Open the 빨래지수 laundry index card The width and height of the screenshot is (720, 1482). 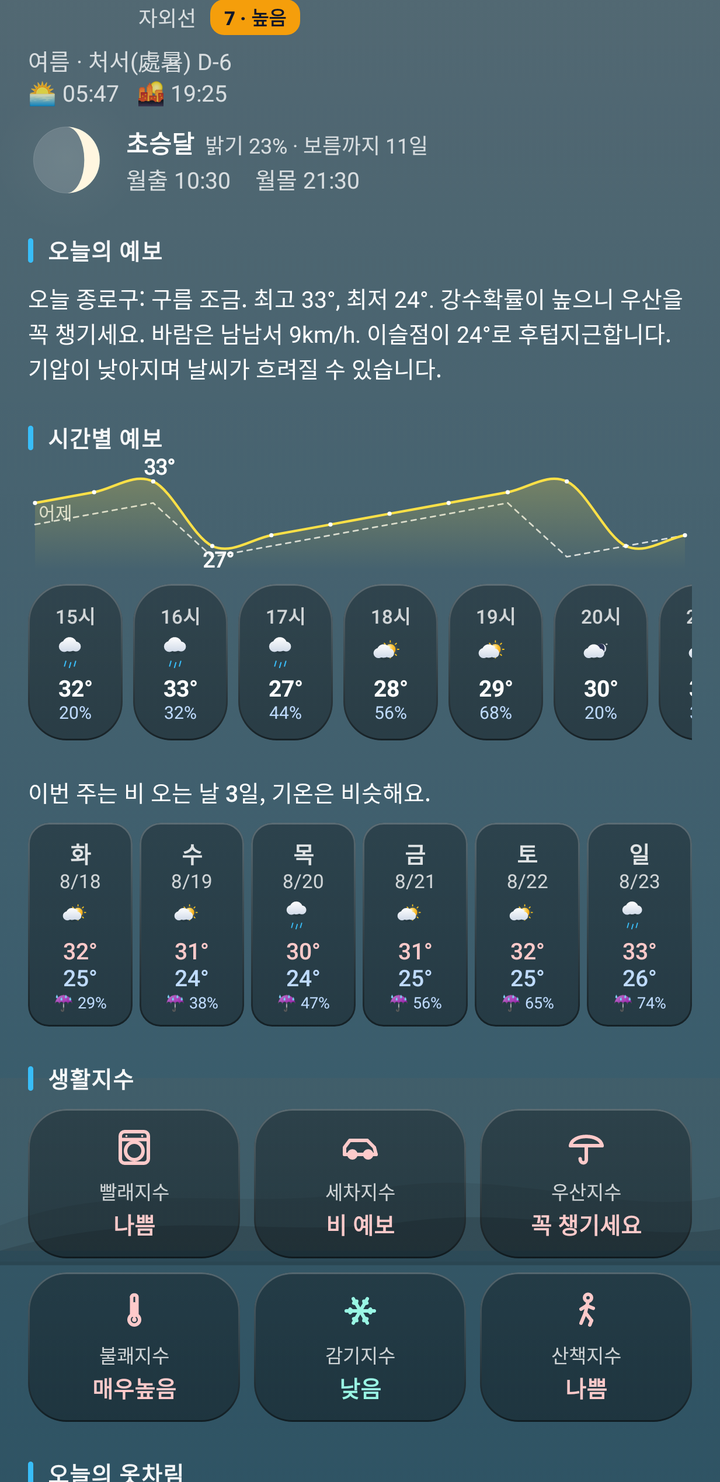[134, 1184]
